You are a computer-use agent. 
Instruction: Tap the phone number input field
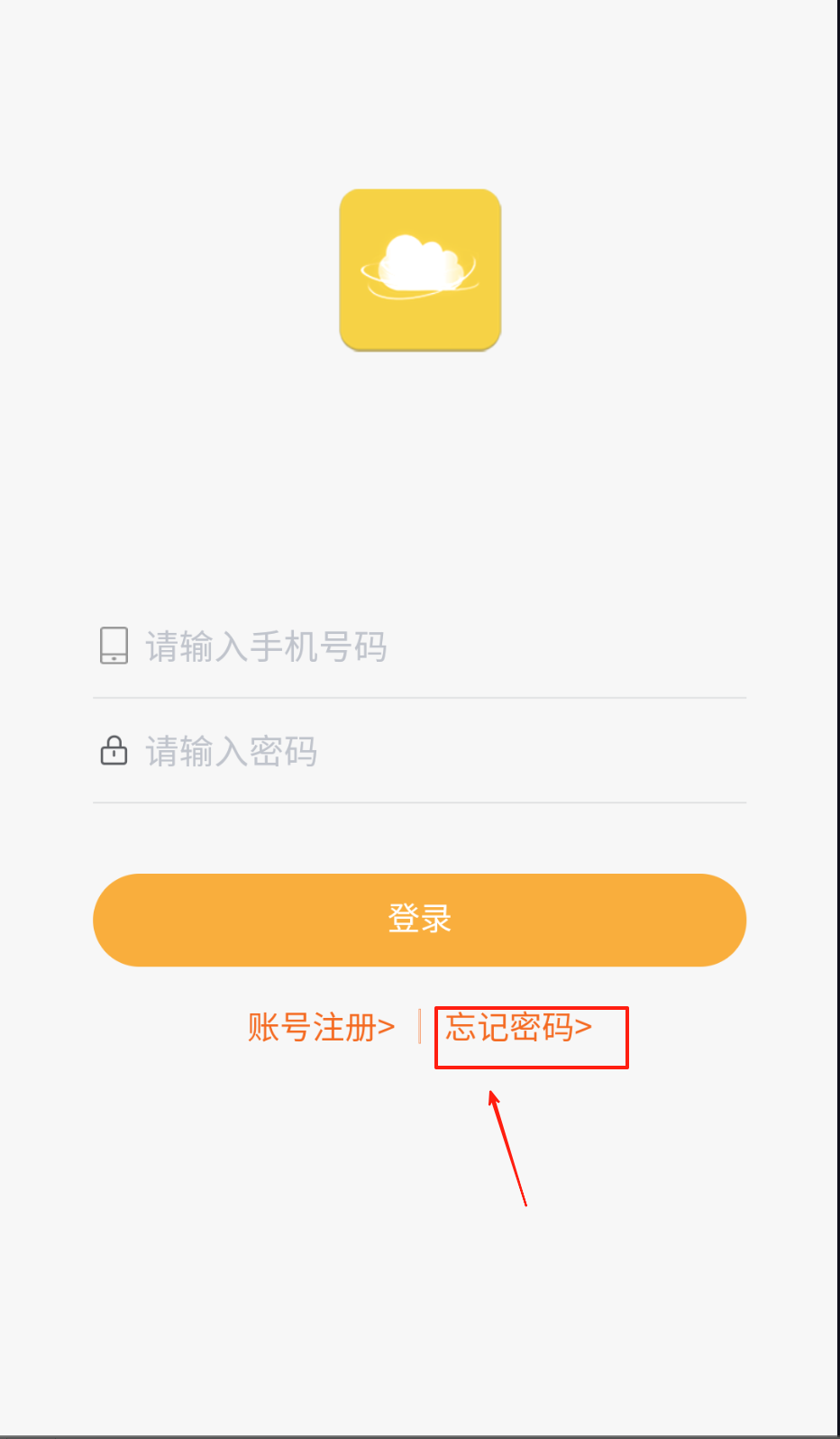point(419,646)
